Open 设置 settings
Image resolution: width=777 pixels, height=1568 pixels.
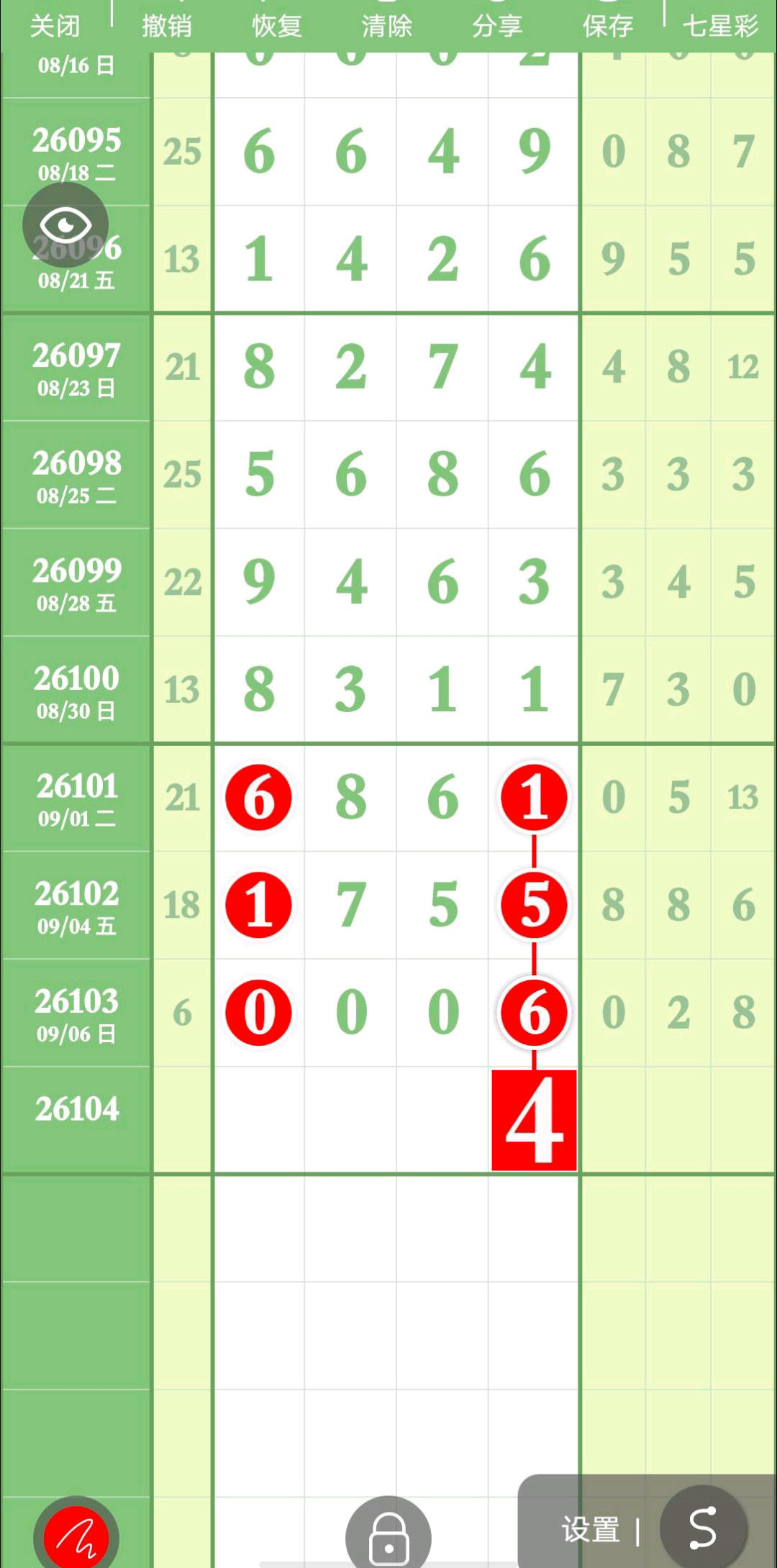591,1530
